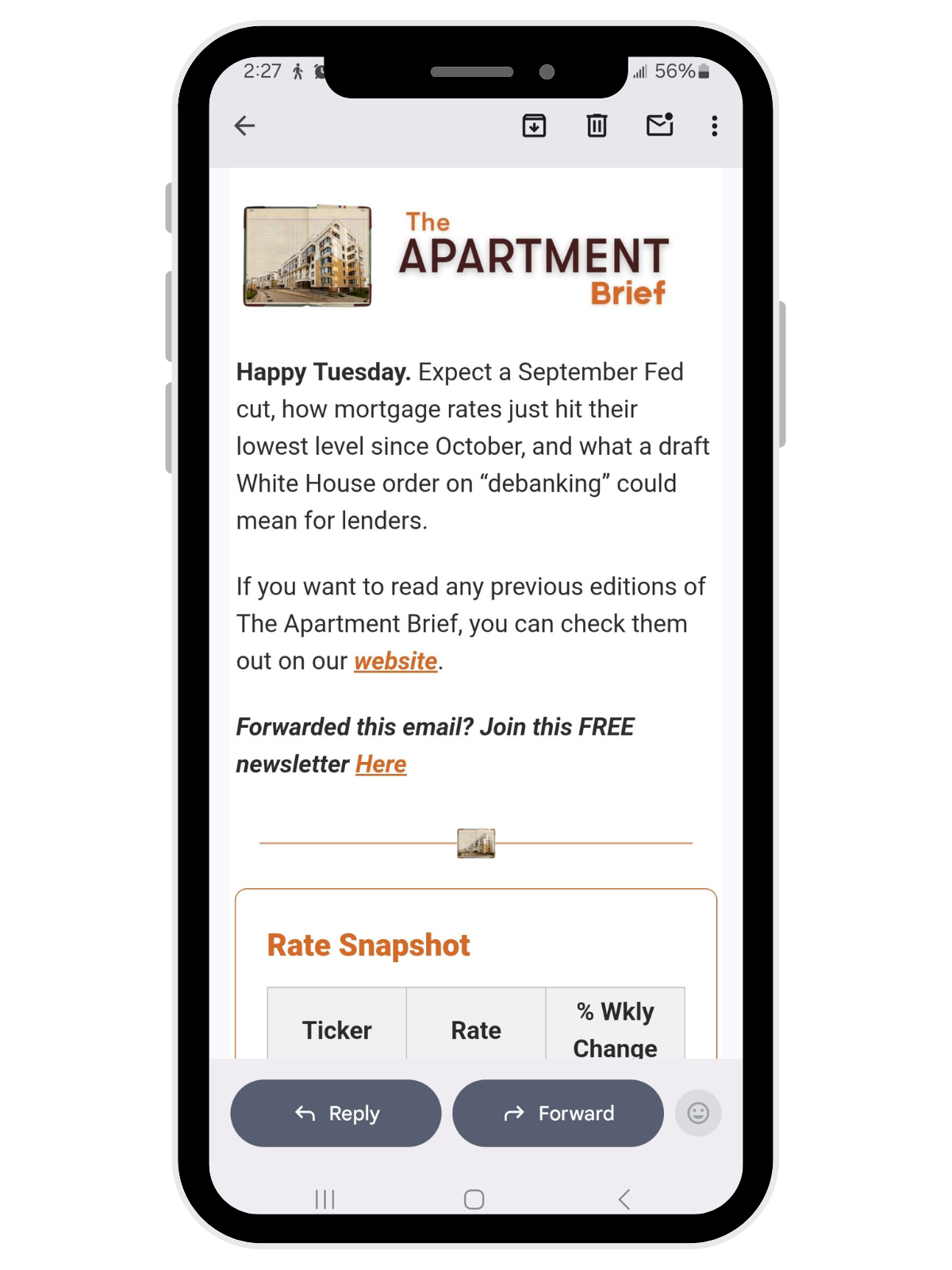Reply to this email
The image size is (952, 1270).
[336, 1113]
